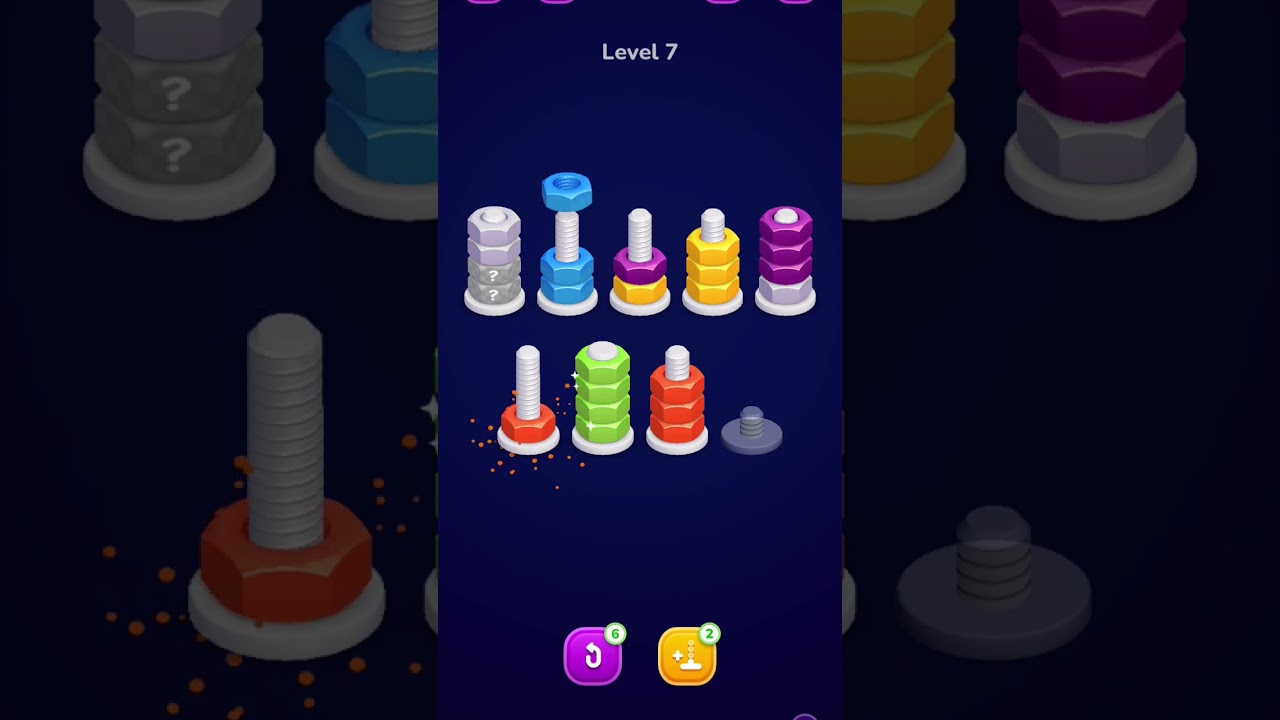This screenshot has height=720, width=1280.
Task: Select the bolt with question-mark nuts
Action: [494, 262]
